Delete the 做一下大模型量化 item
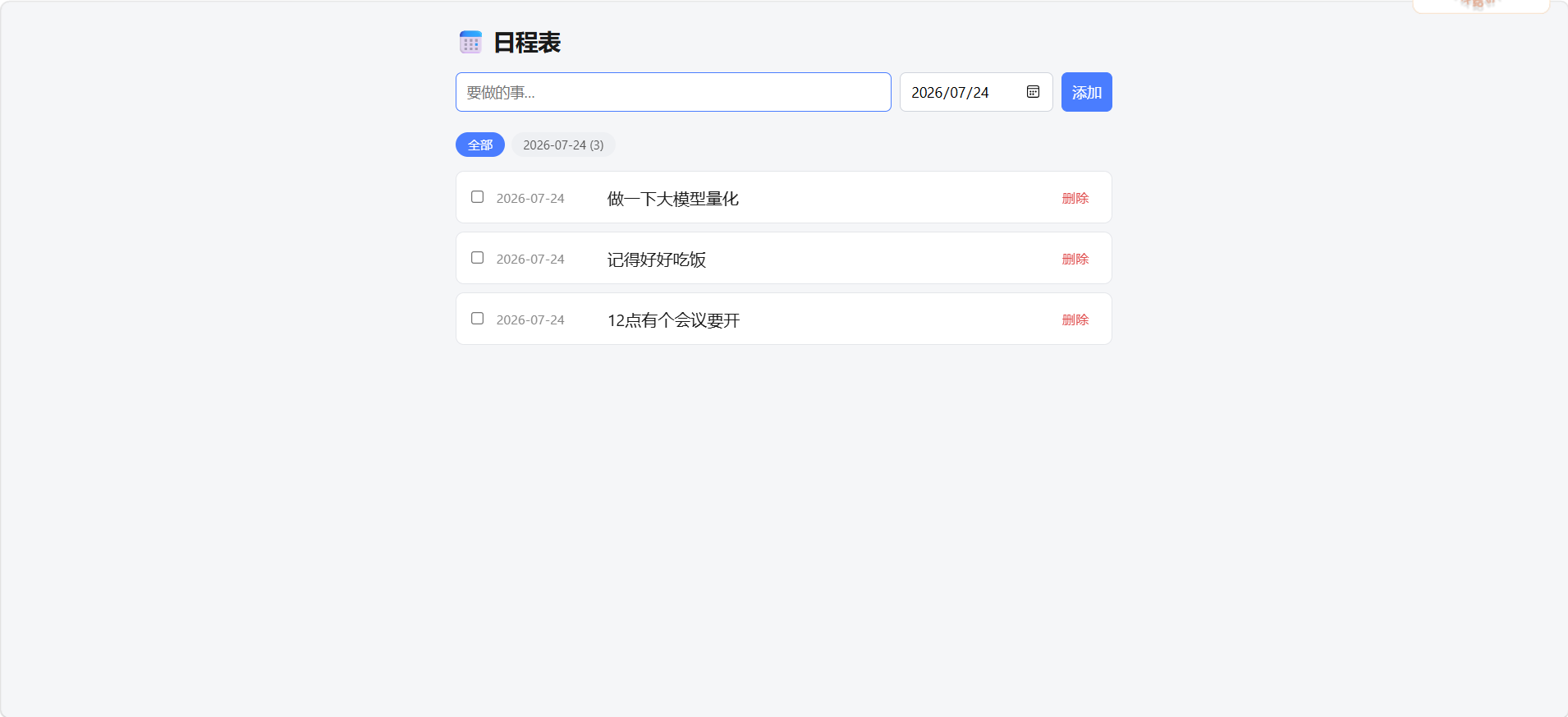The width and height of the screenshot is (1568, 717). tap(1075, 198)
